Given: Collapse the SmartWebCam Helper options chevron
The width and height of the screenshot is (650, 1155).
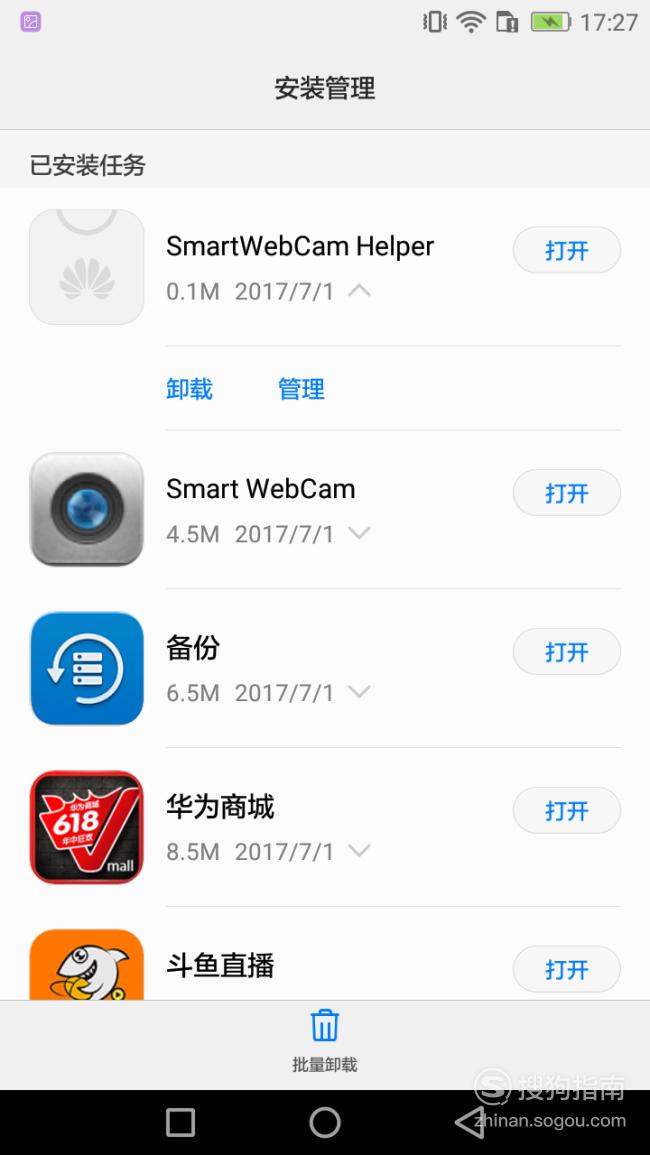Looking at the screenshot, I should click(x=359, y=291).
